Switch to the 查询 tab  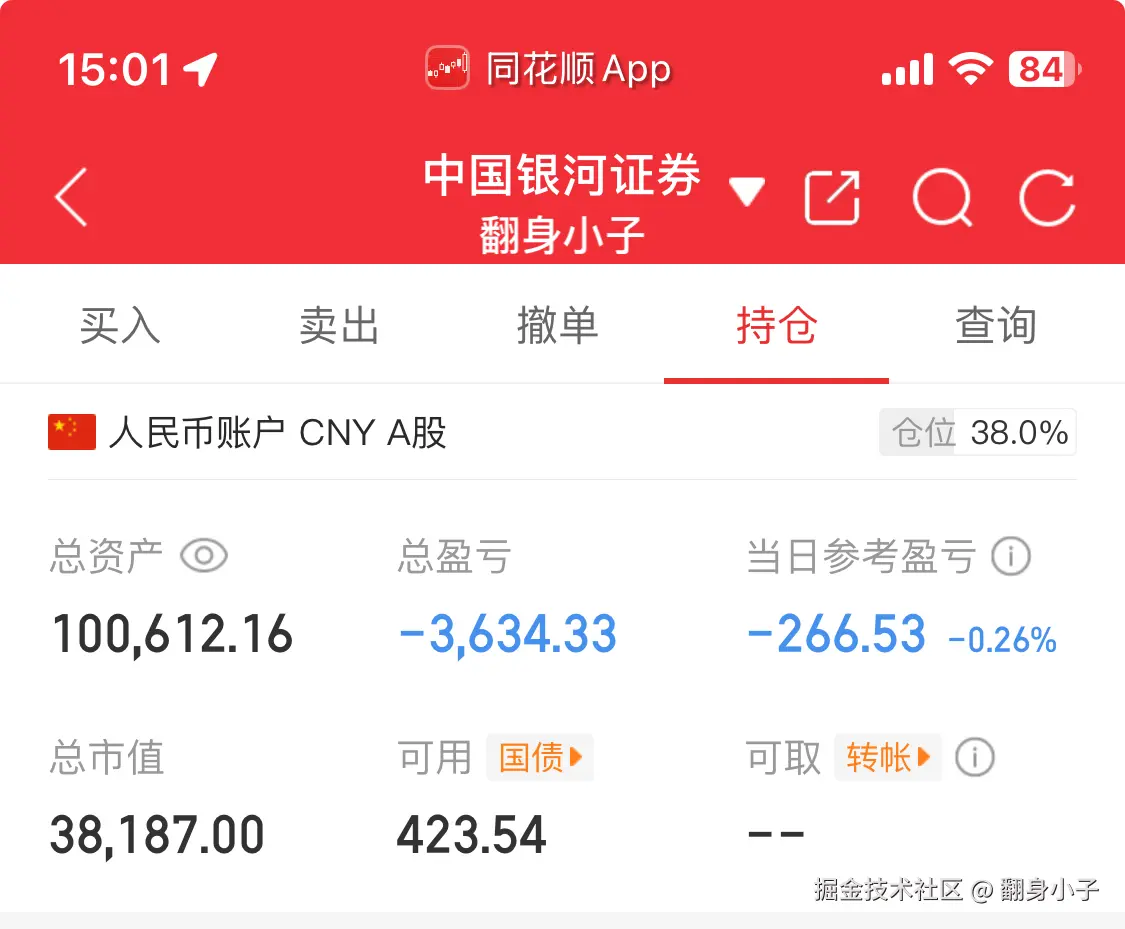coord(995,326)
